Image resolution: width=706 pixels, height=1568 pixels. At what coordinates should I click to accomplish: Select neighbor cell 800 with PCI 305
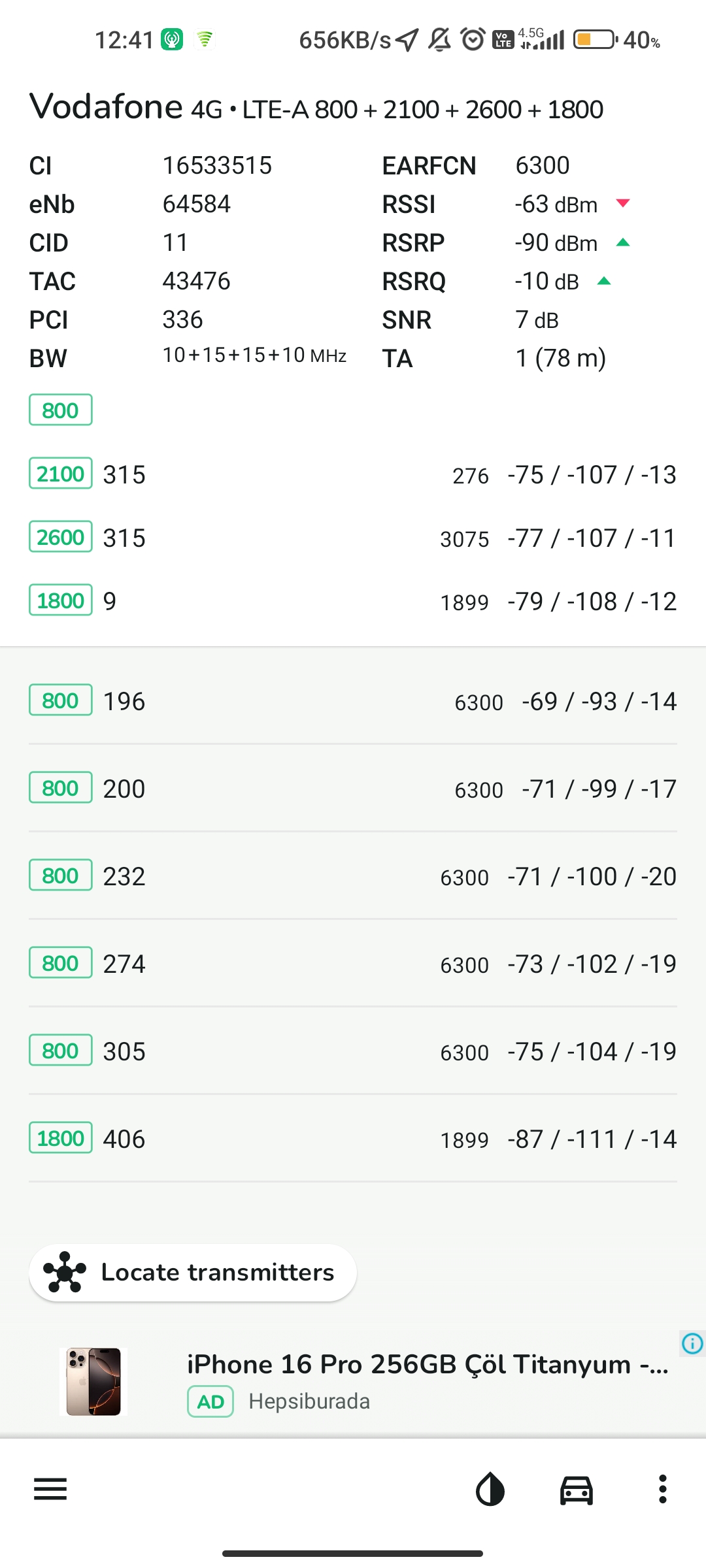353,1051
